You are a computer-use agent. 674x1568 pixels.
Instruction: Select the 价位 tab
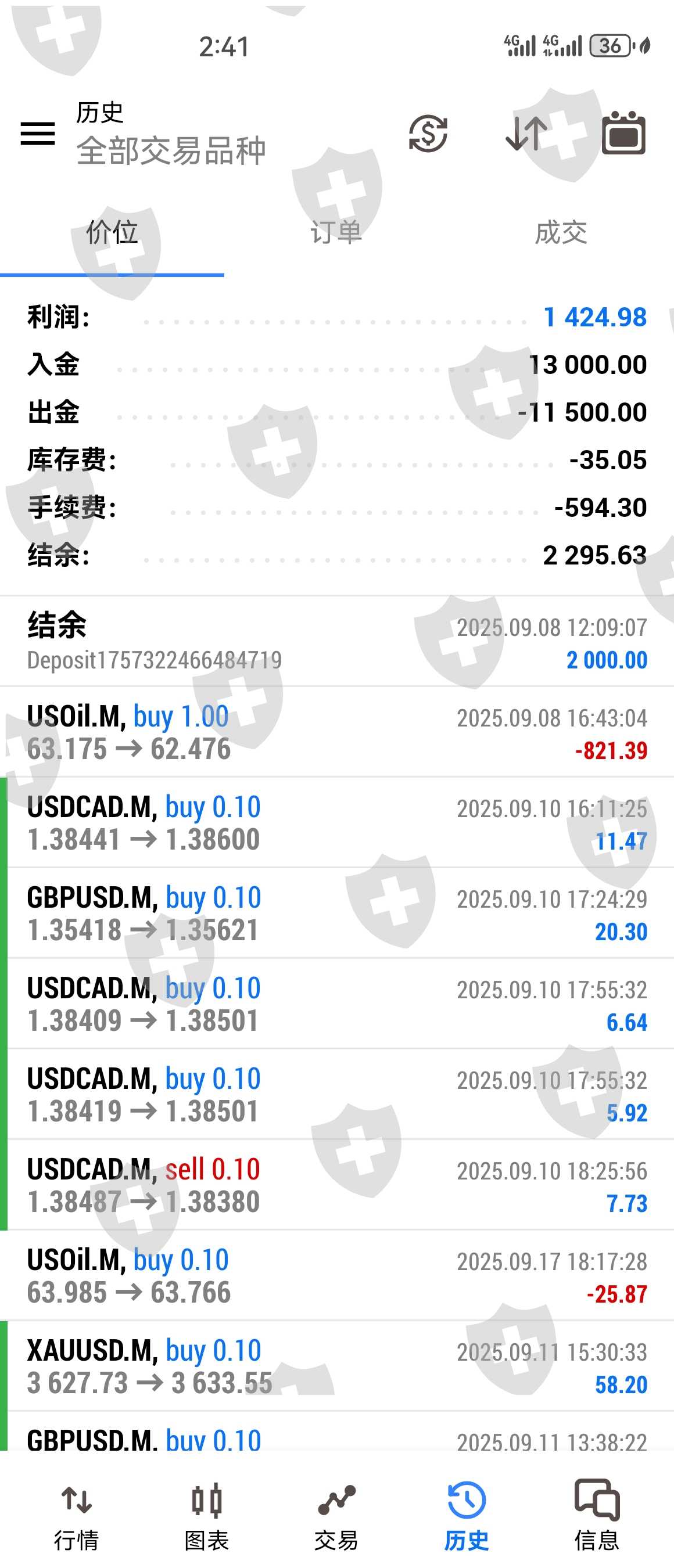(112, 233)
